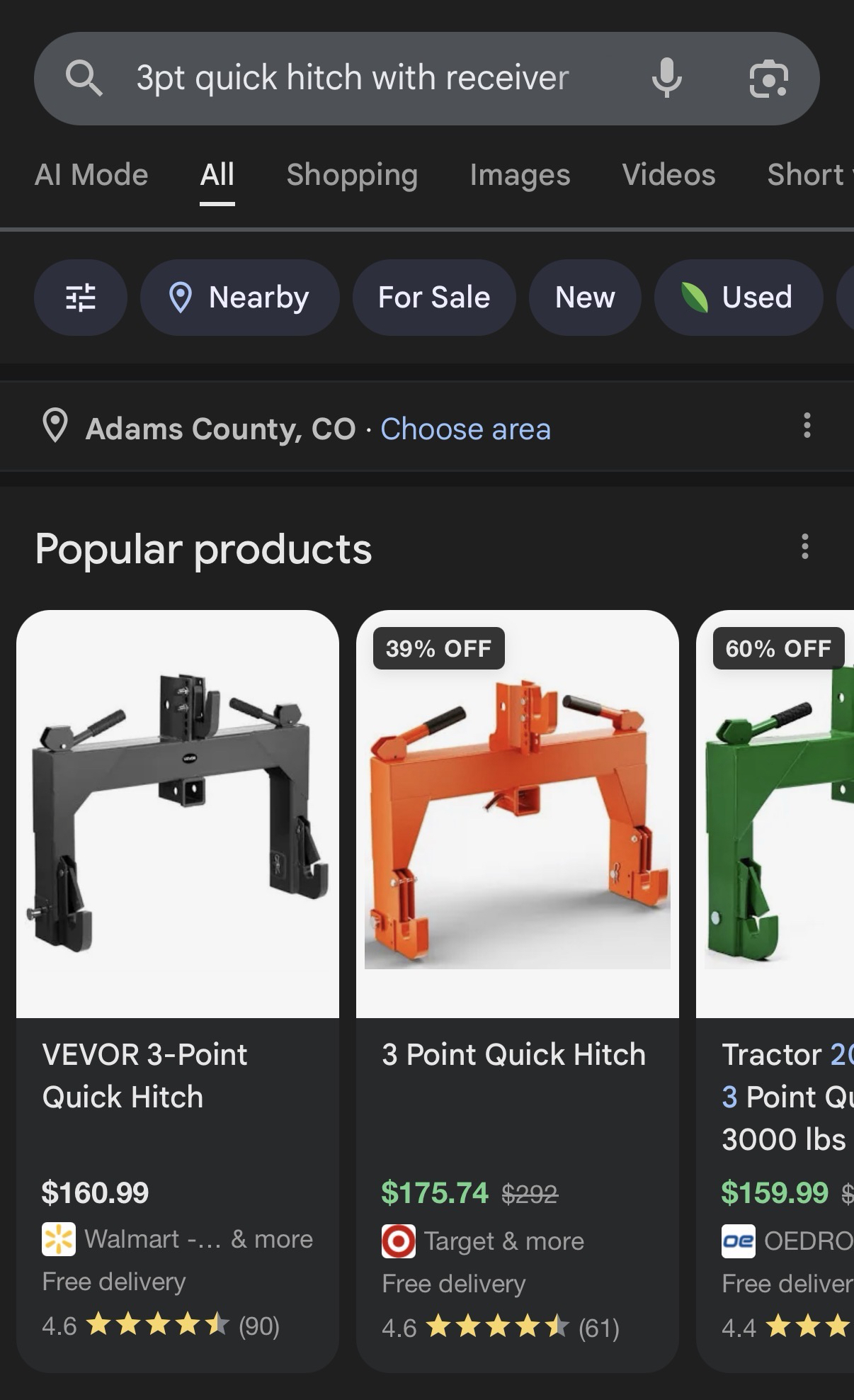Image resolution: width=854 pixels, height=1400 pixels.
Task: Open Google Lens camera search
Action: coord(768,78)
